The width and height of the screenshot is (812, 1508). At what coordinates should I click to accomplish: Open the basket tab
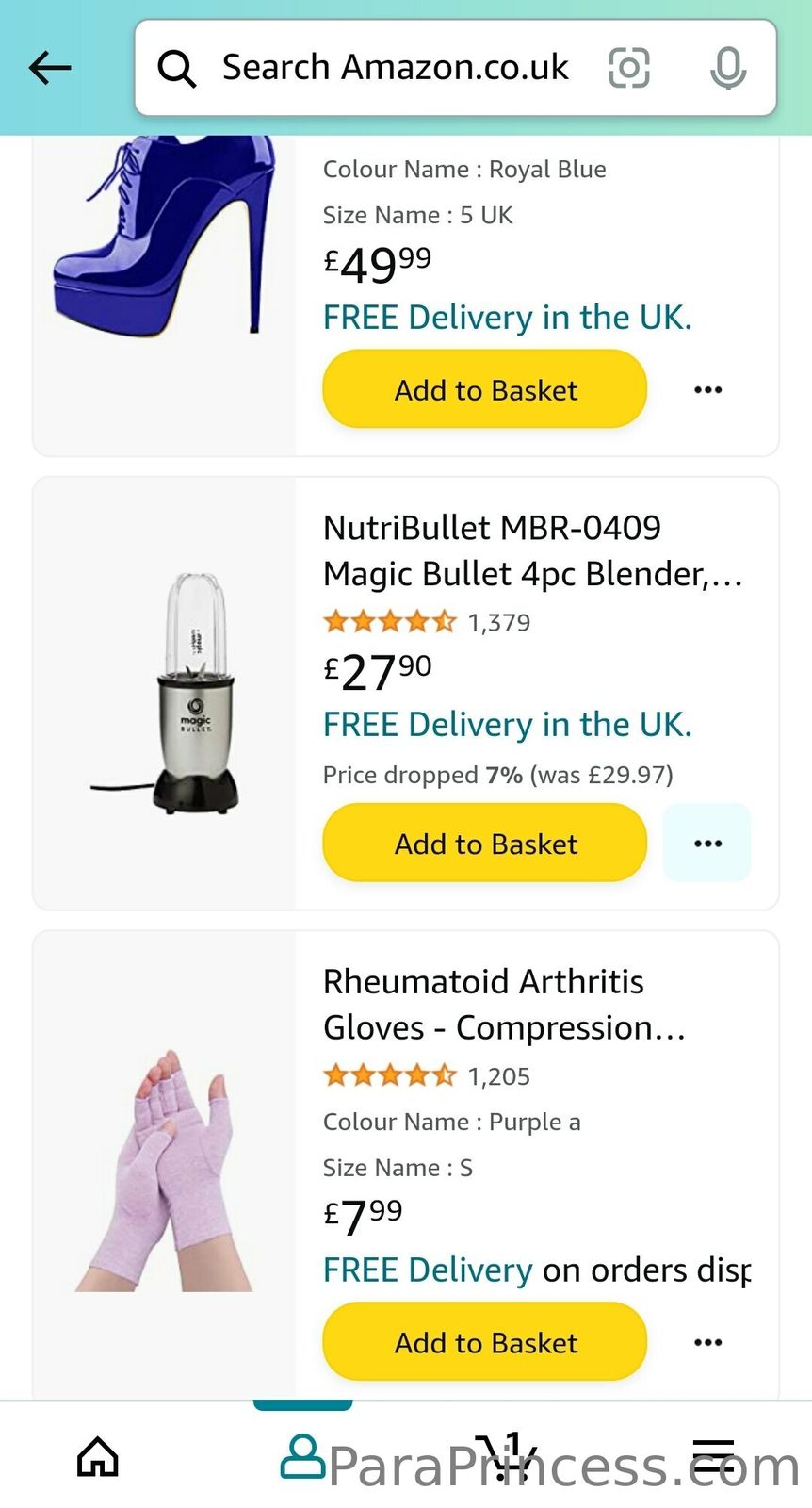[507, 1456]
